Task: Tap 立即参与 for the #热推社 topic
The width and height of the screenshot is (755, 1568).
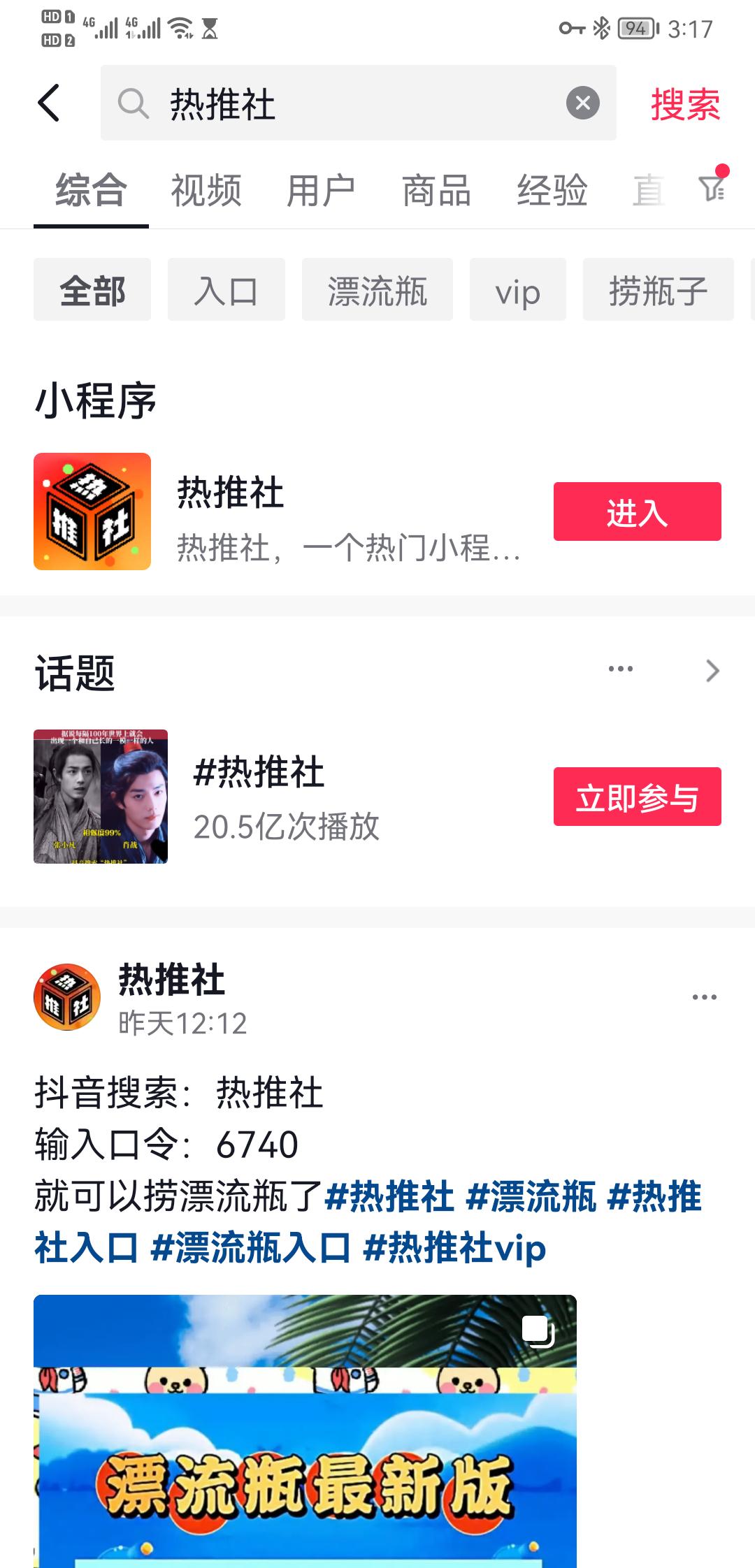Action: tap(637, 797)
